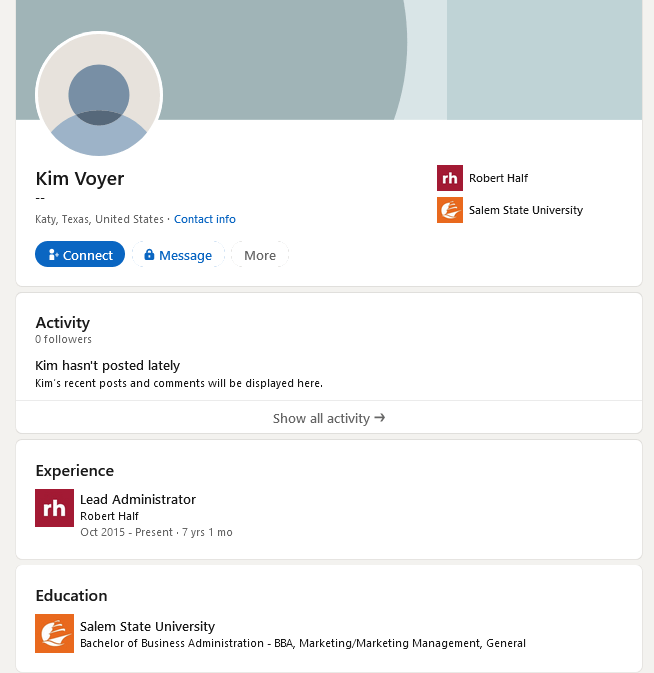Open Robert Half link near profile header
The height and width of the screenshot is (673, 654).
pos(498,178)
